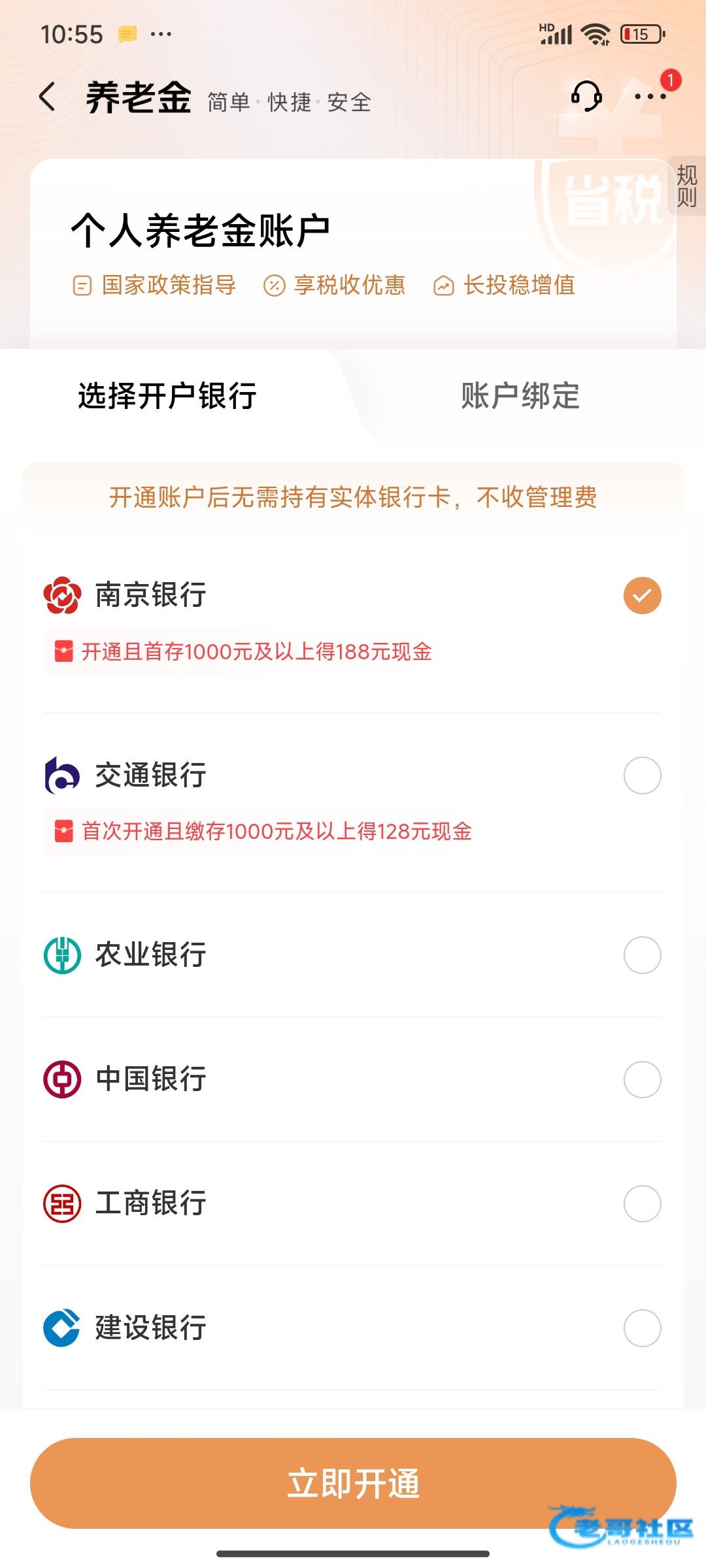Open the 规则 side tab

pos(687,186)
